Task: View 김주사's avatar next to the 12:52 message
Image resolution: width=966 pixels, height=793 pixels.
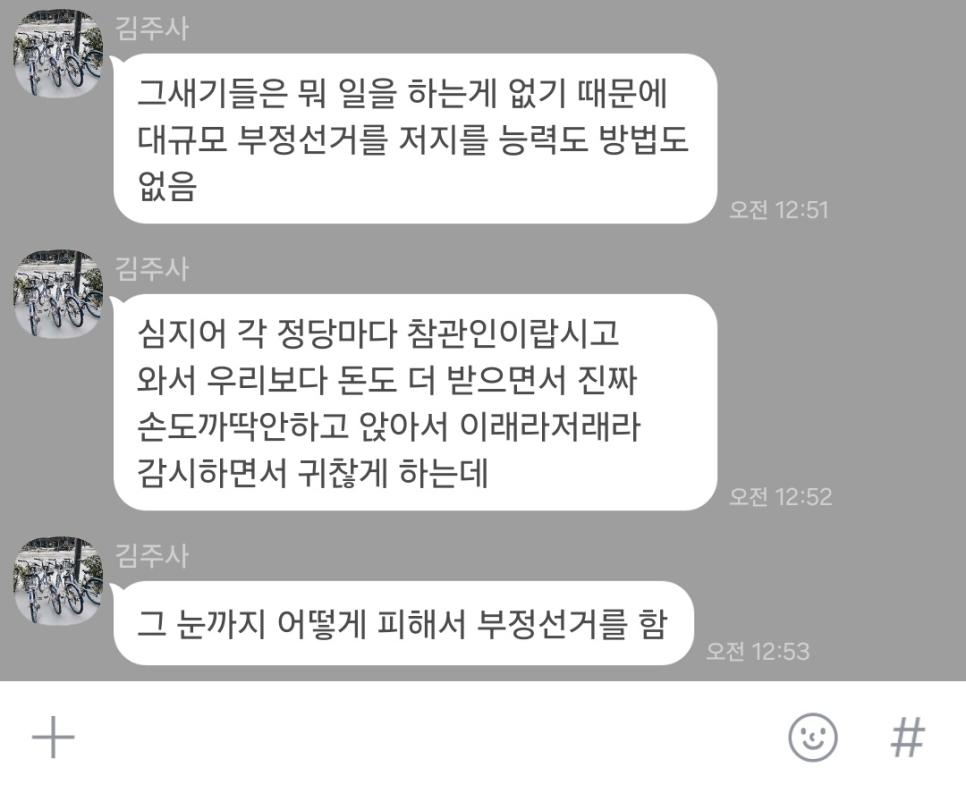Action: [x=58, y=294]
